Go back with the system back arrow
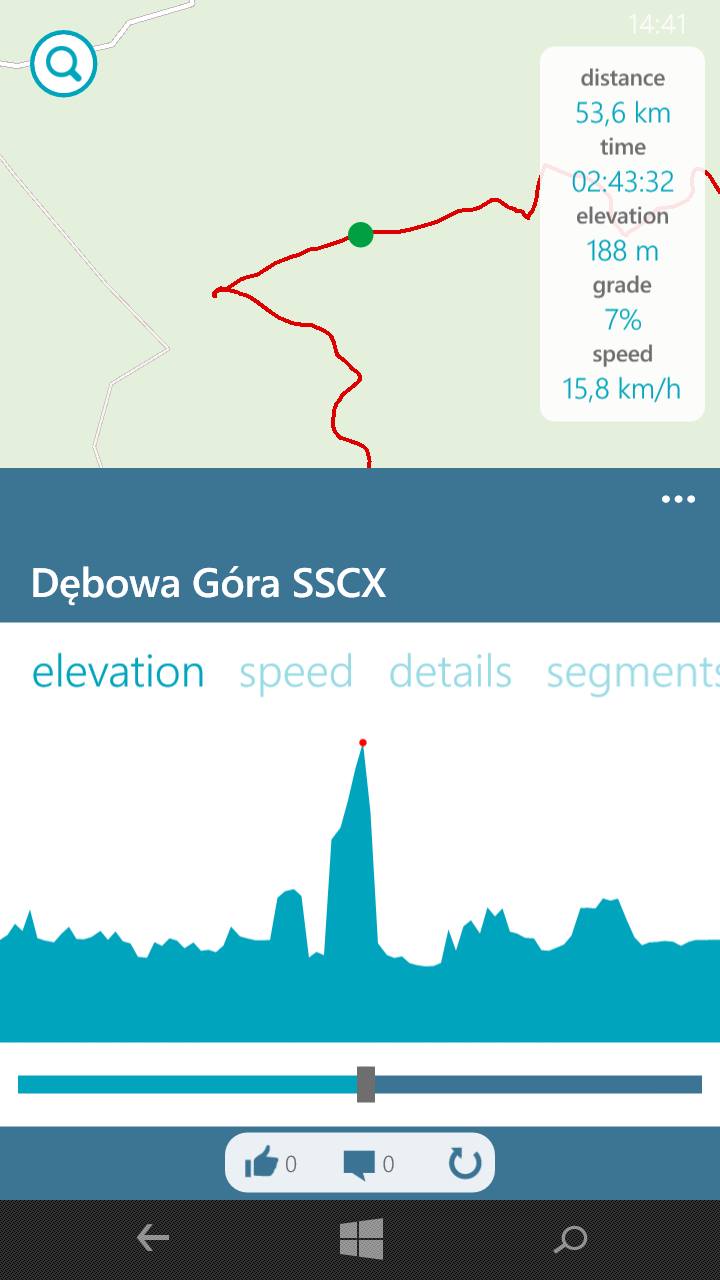 [152, 1239]
